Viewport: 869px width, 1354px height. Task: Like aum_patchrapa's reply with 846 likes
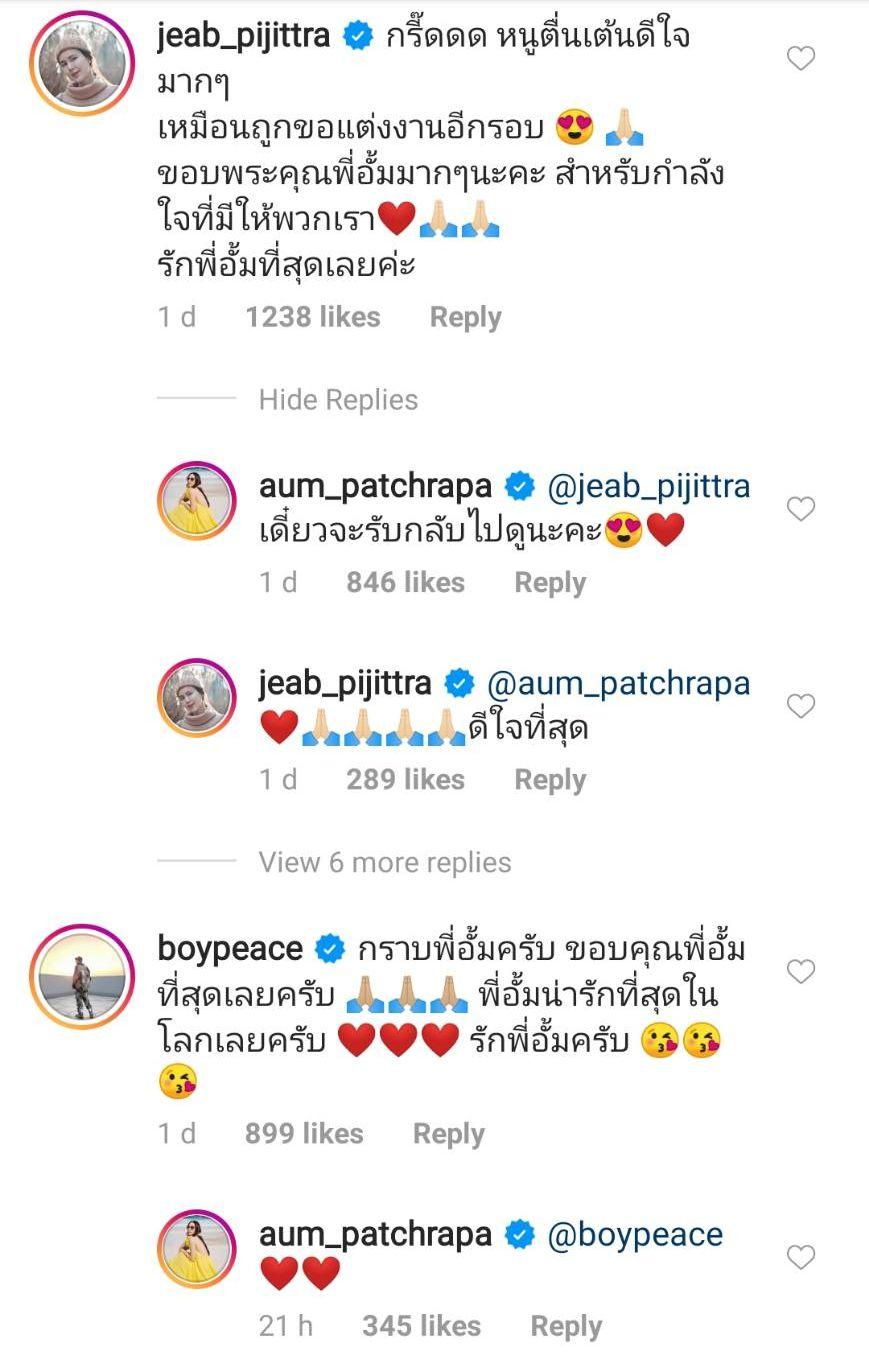(801, 509)
